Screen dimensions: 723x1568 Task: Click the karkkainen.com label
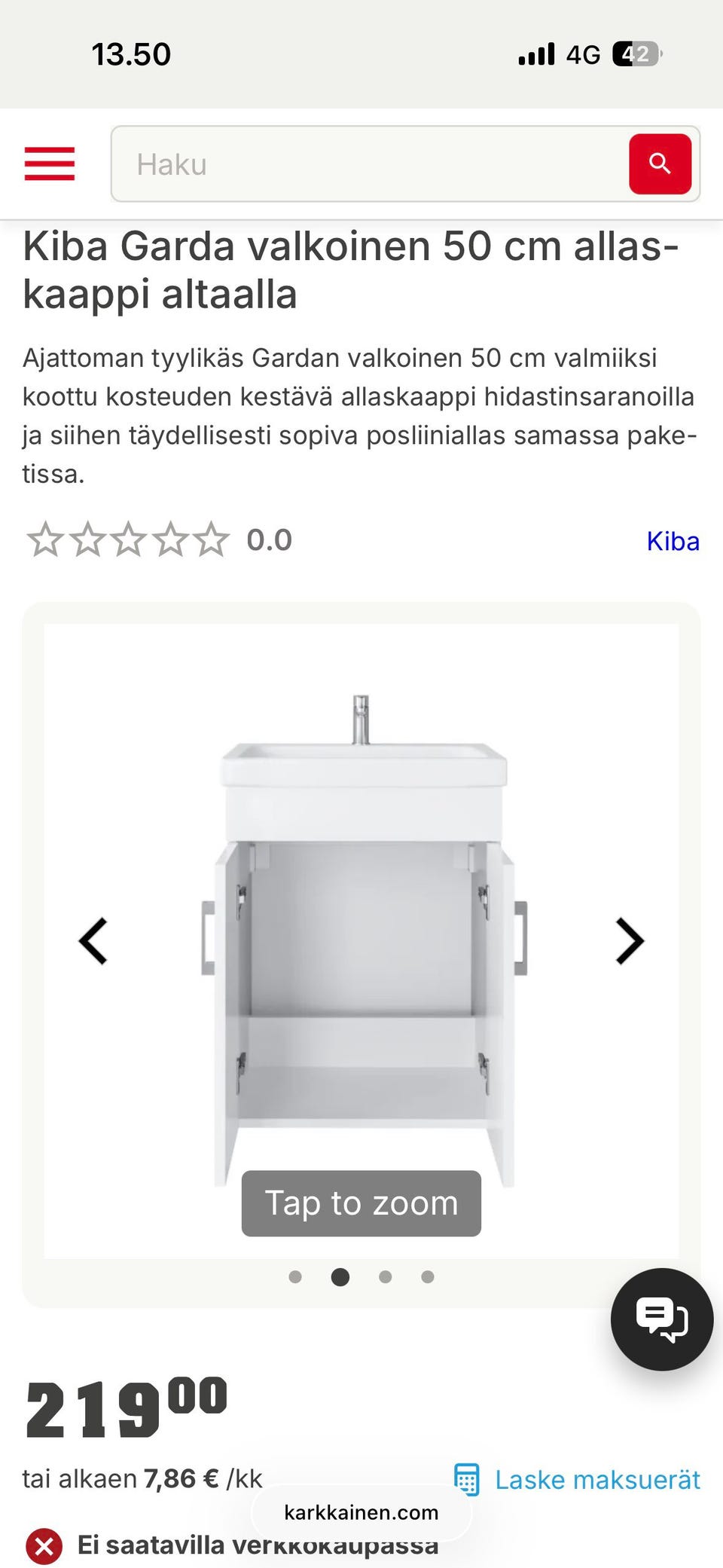click(361, 1512)
